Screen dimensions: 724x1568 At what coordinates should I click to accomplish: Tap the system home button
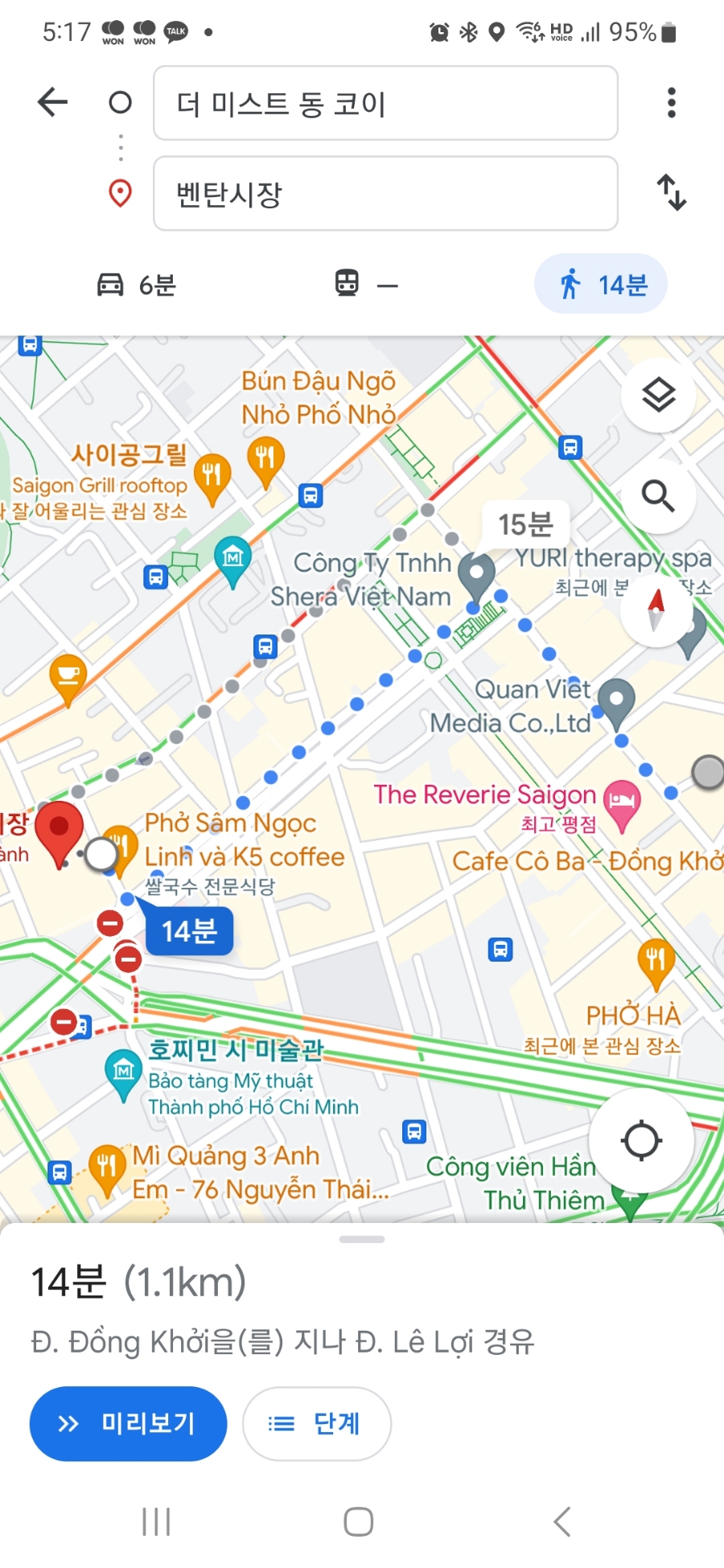(359, 1521)
